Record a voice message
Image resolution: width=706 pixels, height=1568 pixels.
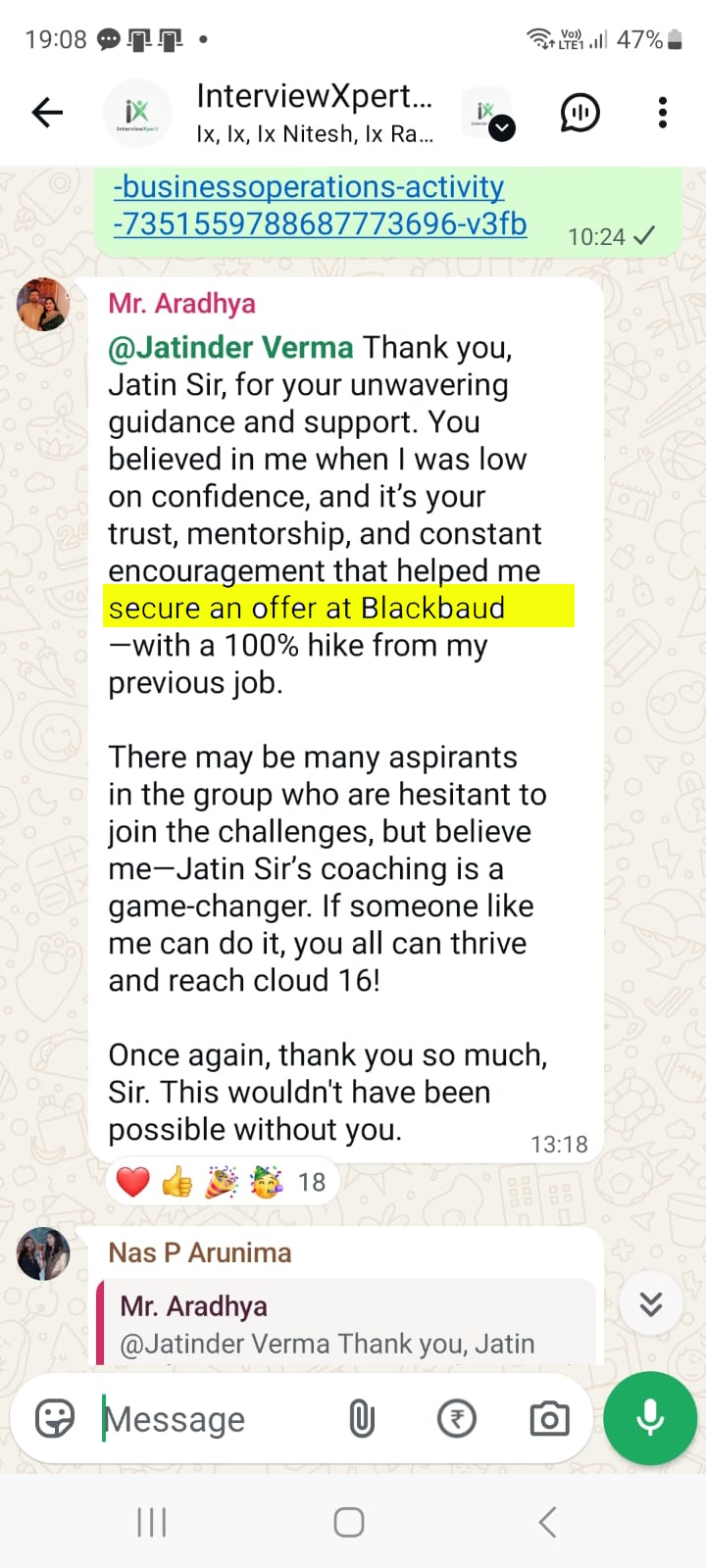[650, 1418]
